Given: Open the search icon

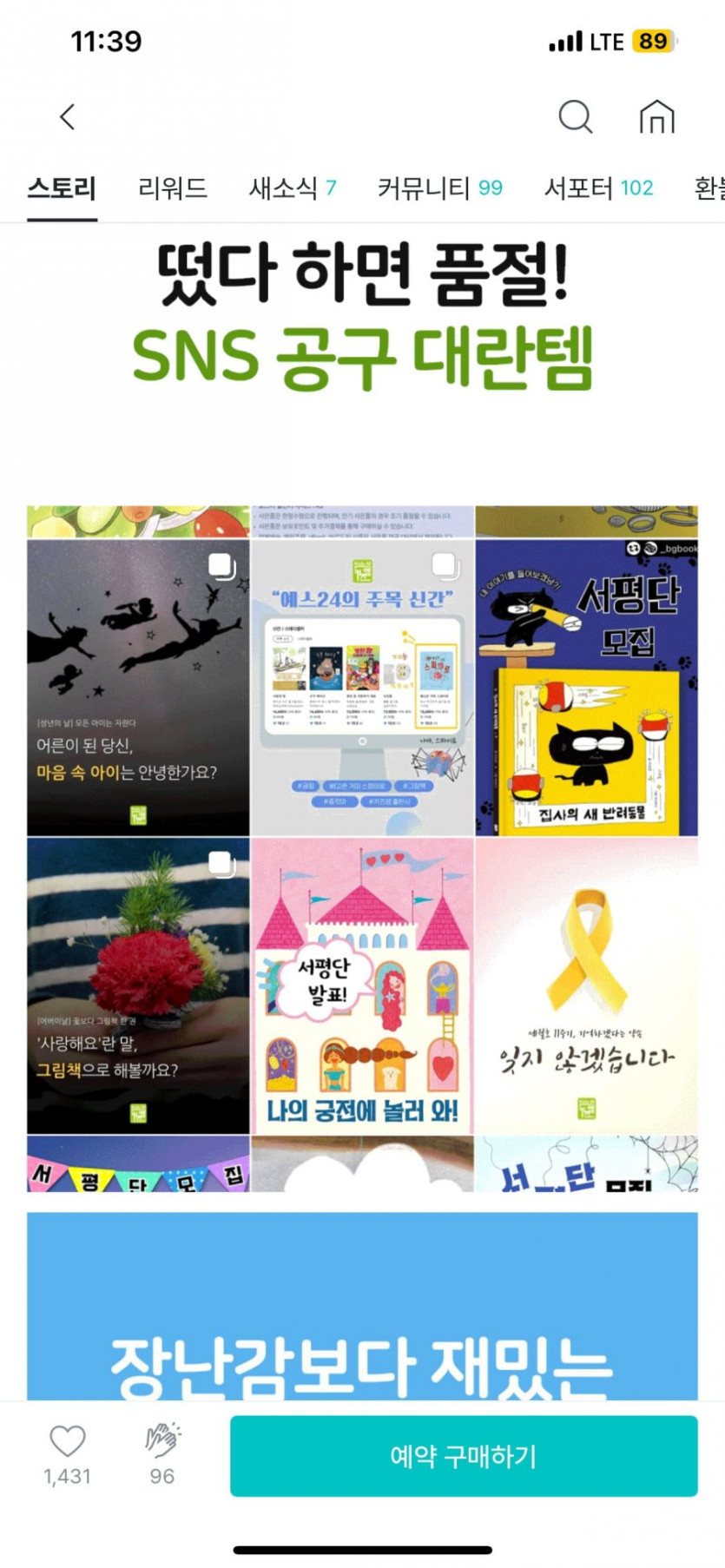Looking at the screenshot, I should pos(575,116).
